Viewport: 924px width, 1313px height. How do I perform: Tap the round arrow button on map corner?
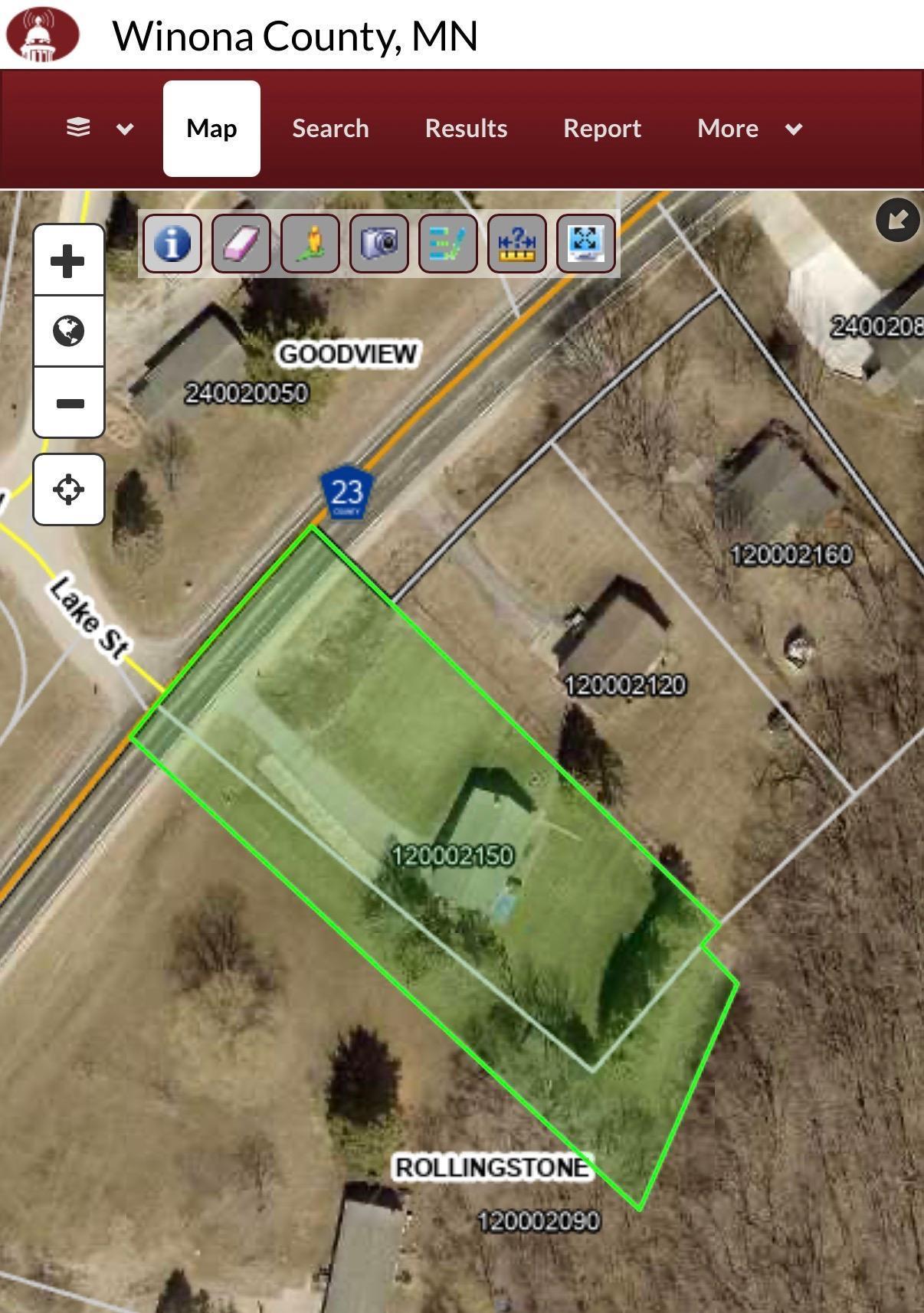pos(898,220)
